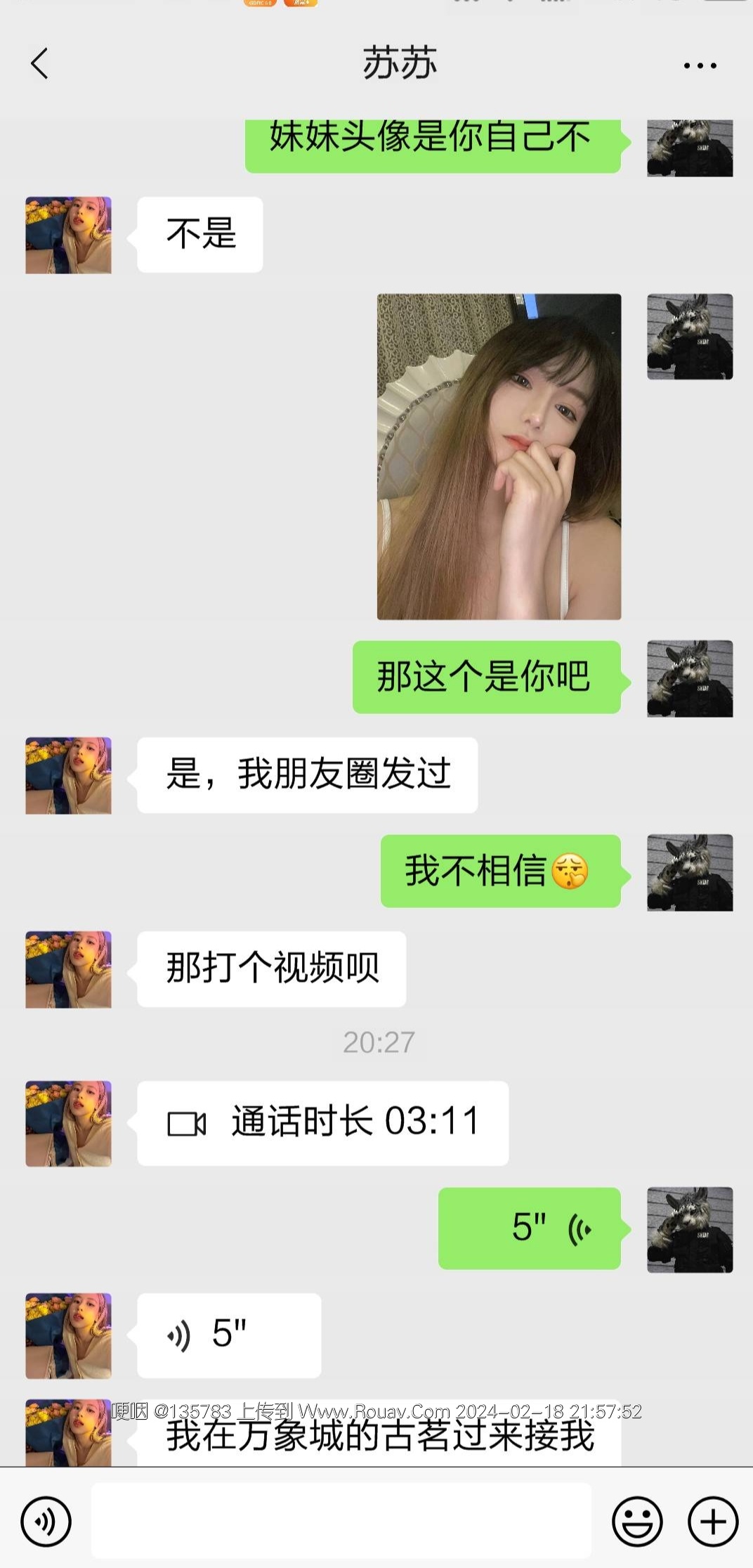
Task: Play the sent 5" green voice message
Action: click(529, 1228)
